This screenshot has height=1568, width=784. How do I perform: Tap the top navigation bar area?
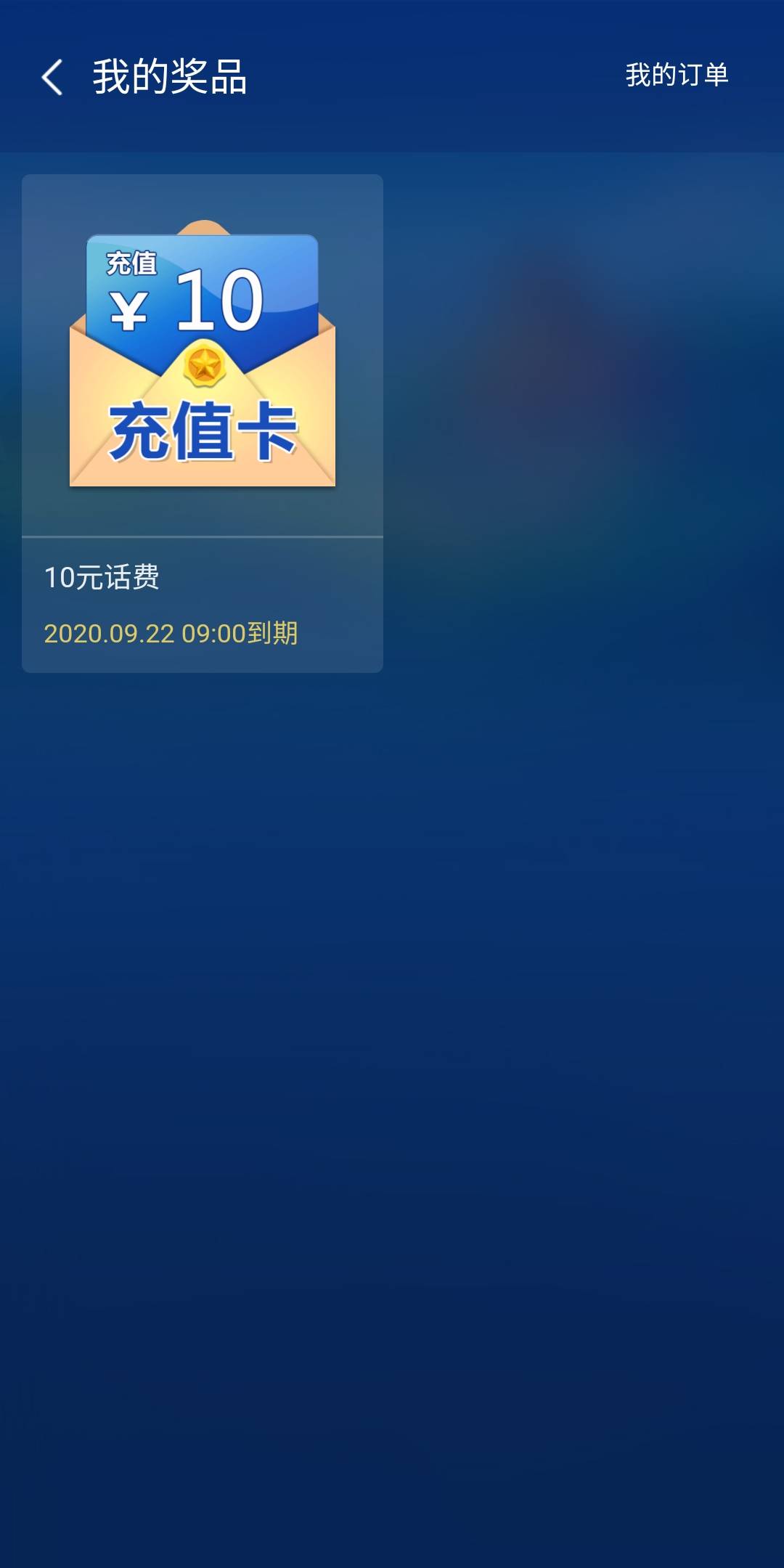[392, 76]
